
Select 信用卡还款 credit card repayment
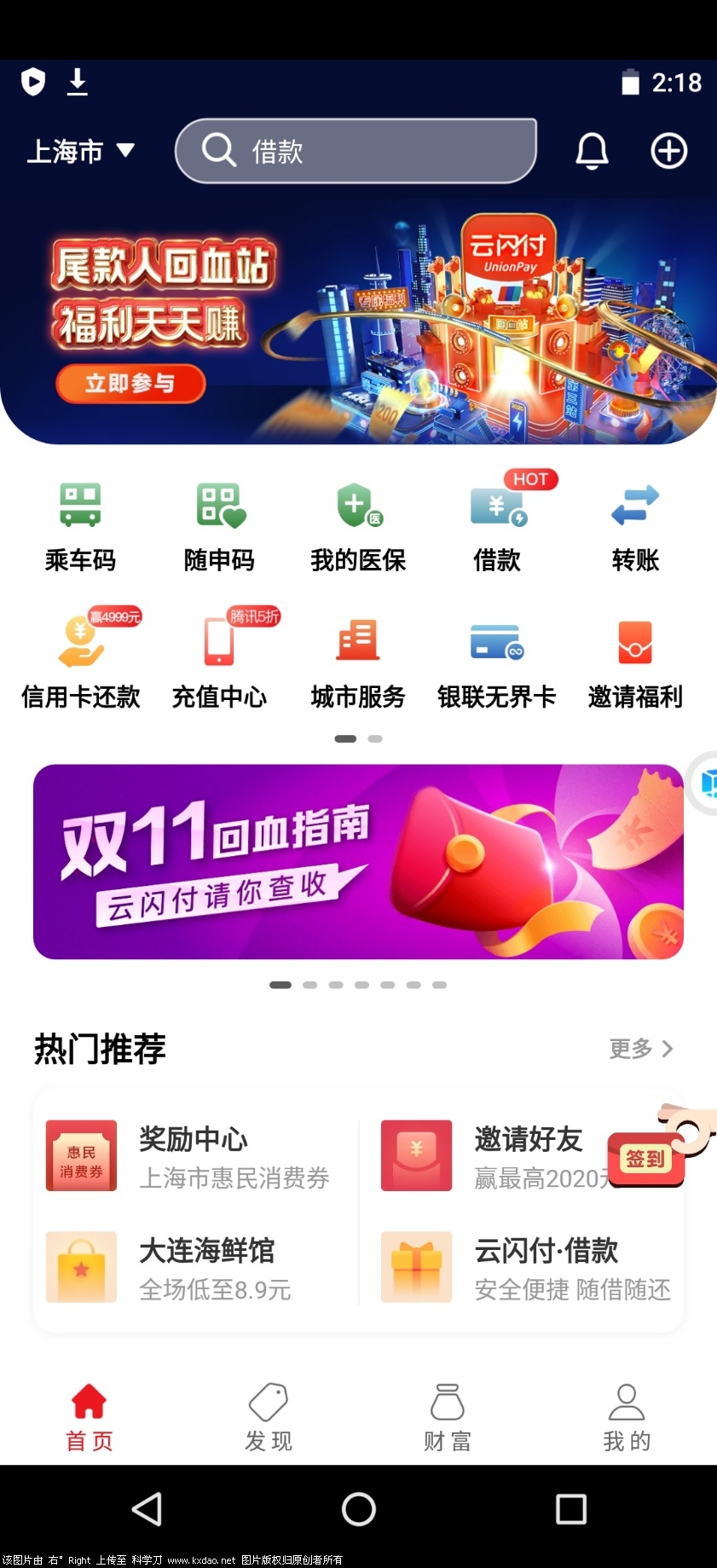(x=80, y=660)
